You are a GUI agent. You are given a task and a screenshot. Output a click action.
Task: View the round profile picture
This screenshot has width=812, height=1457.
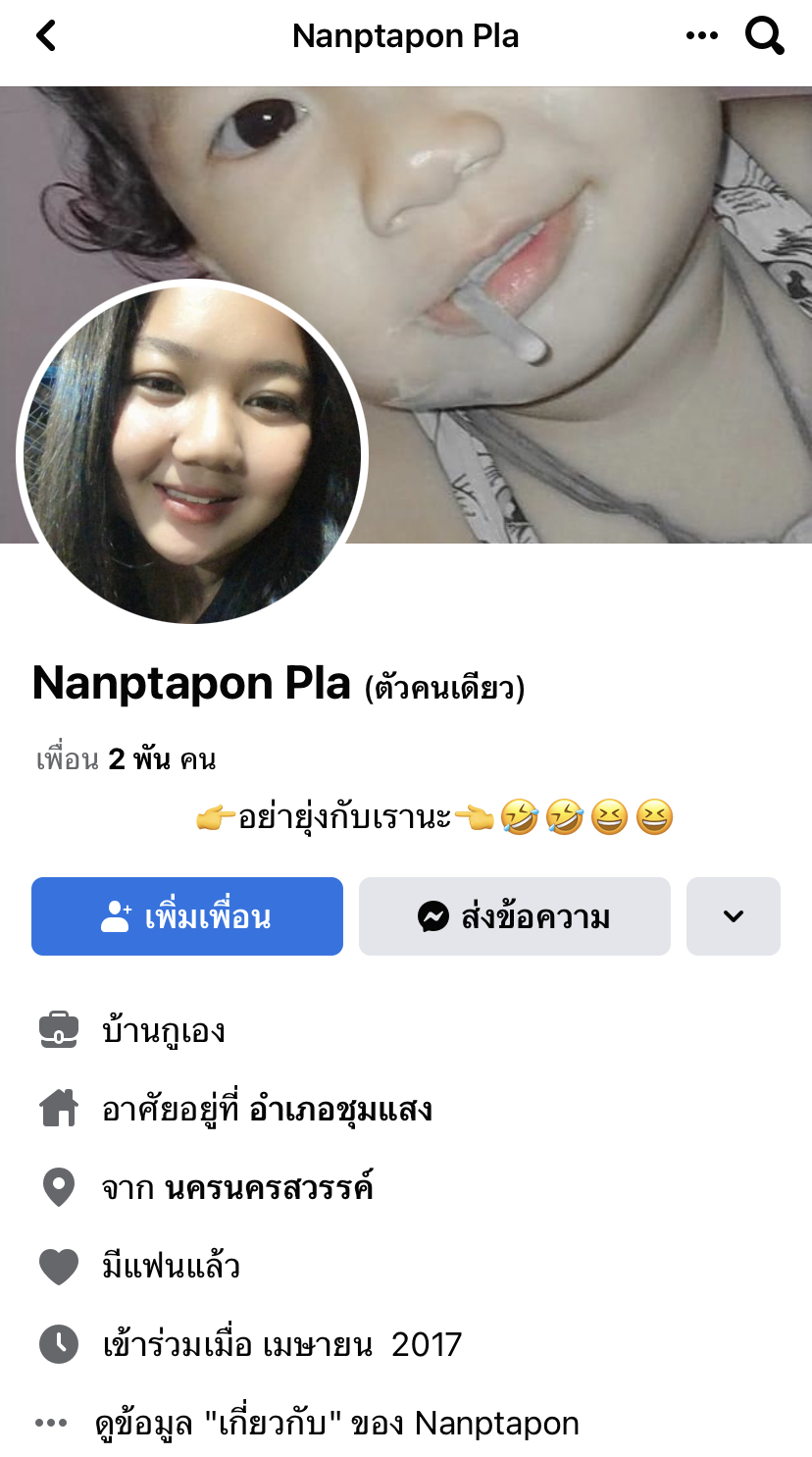click(x=192, y=454)
